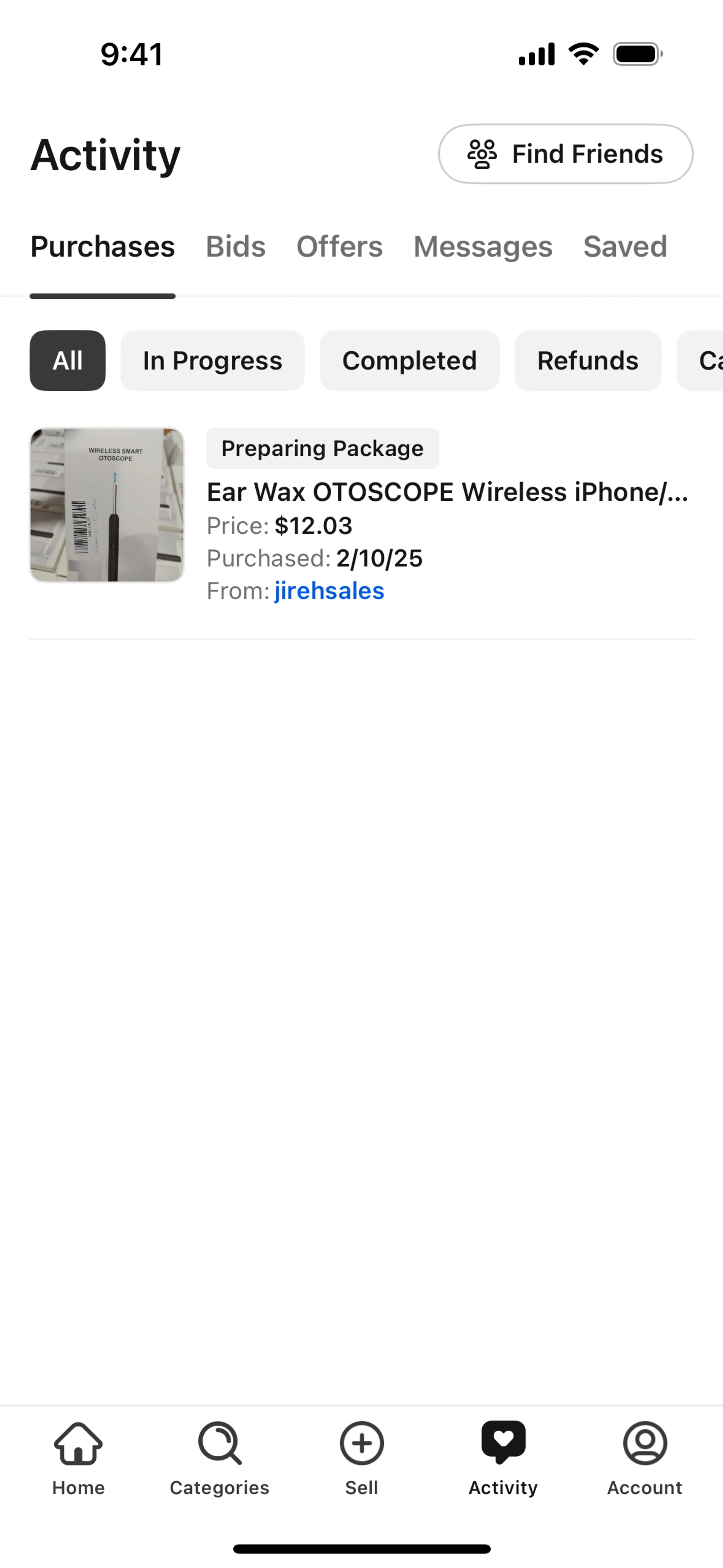View the otoscope product thumbnail
The width and height of the screenshot is (723, 1568).
click(107, 504)
